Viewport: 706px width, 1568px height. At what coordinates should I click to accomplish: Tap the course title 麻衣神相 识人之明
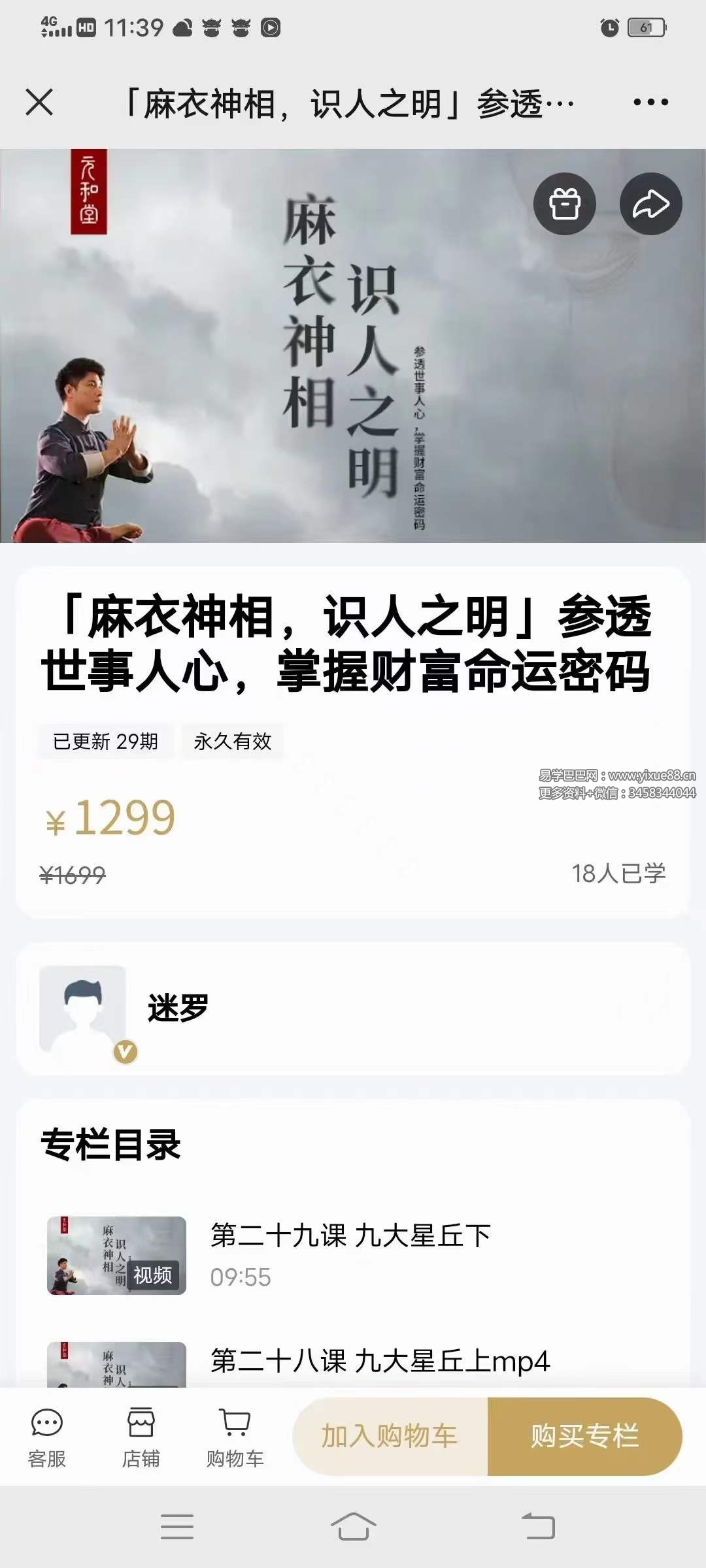tap(353, 644)
